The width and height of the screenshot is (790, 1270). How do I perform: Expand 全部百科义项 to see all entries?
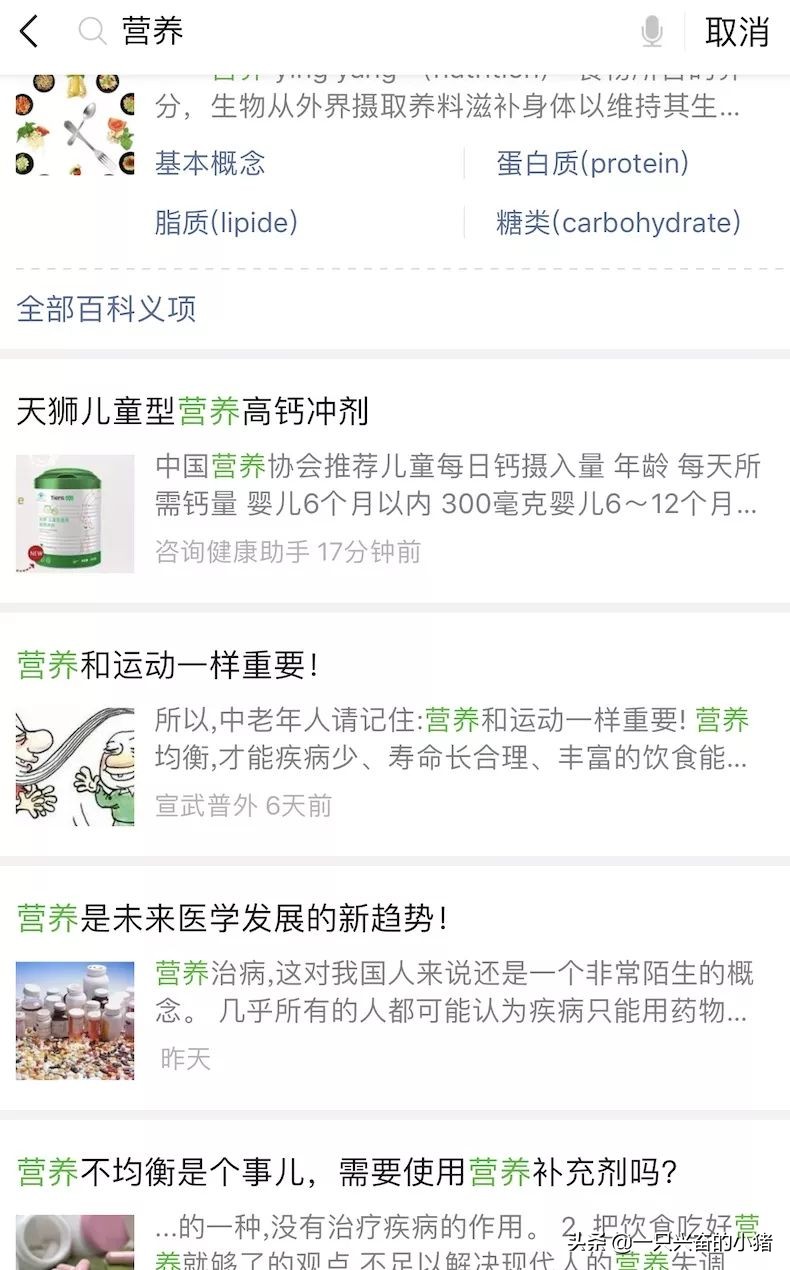click(106, 310)
